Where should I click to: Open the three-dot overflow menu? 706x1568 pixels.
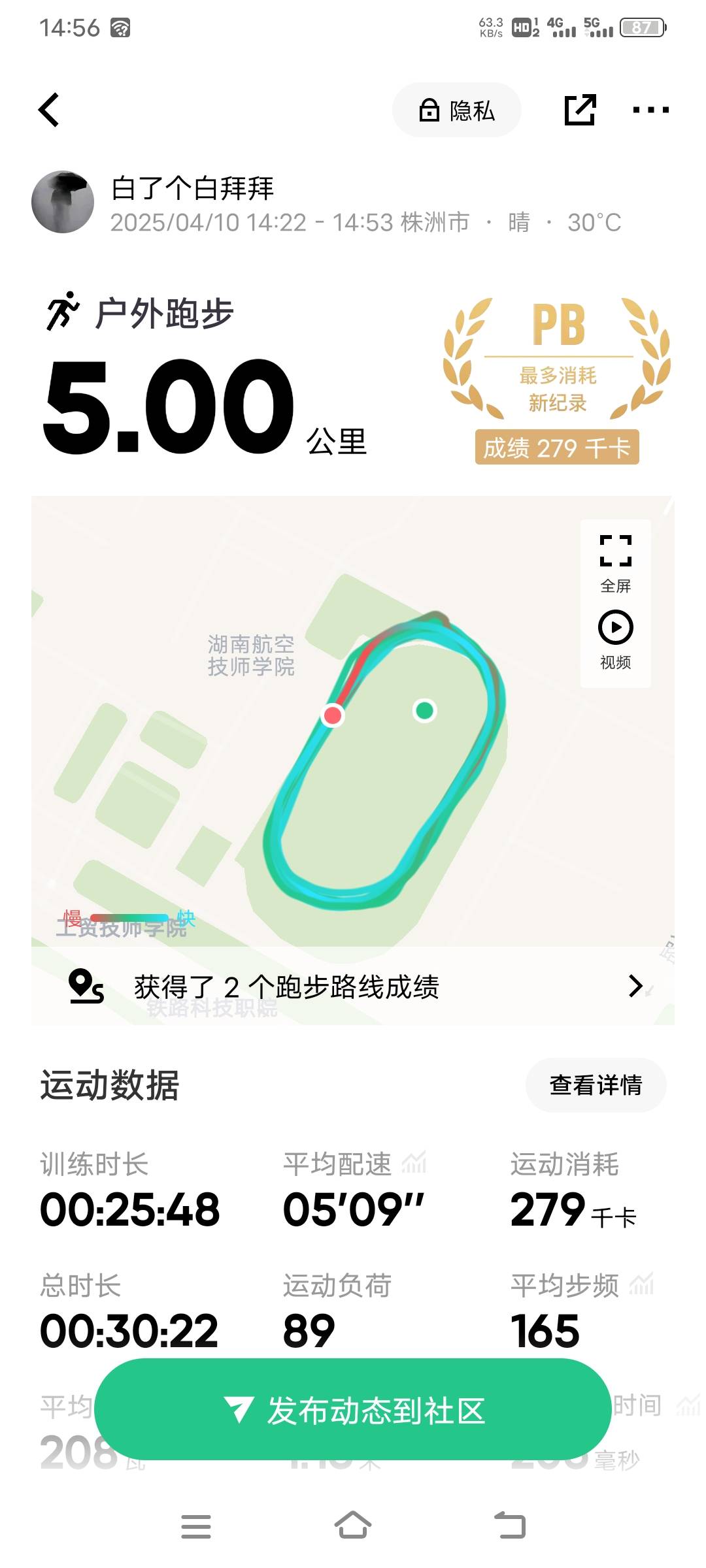(x=650, y=110)
